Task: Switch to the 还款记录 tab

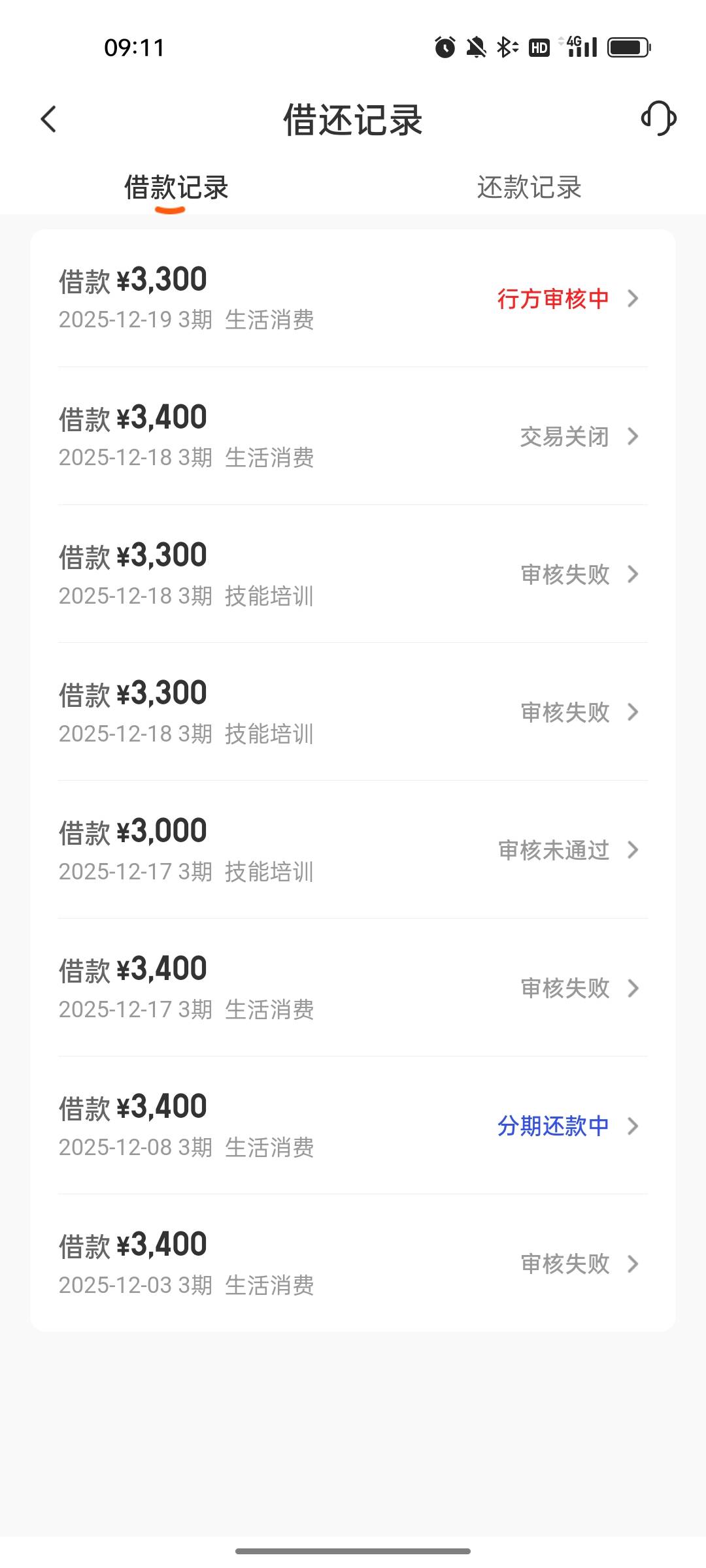Action: 529,188
